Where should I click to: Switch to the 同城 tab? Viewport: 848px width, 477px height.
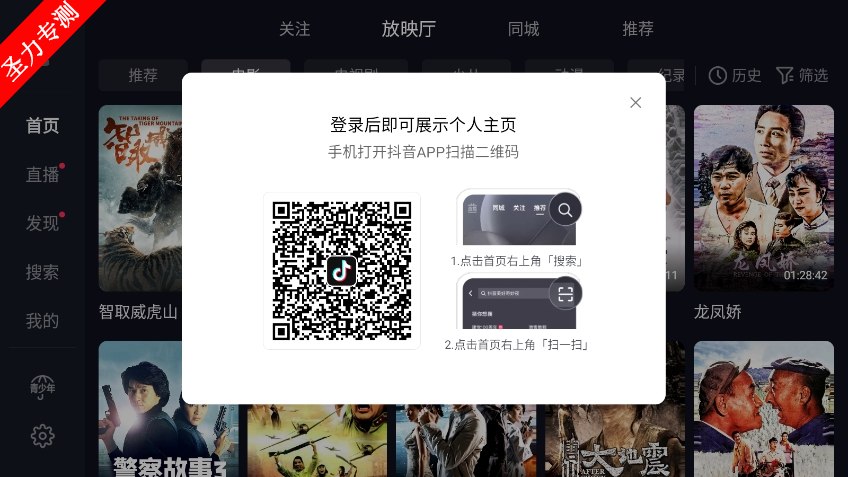523,29
